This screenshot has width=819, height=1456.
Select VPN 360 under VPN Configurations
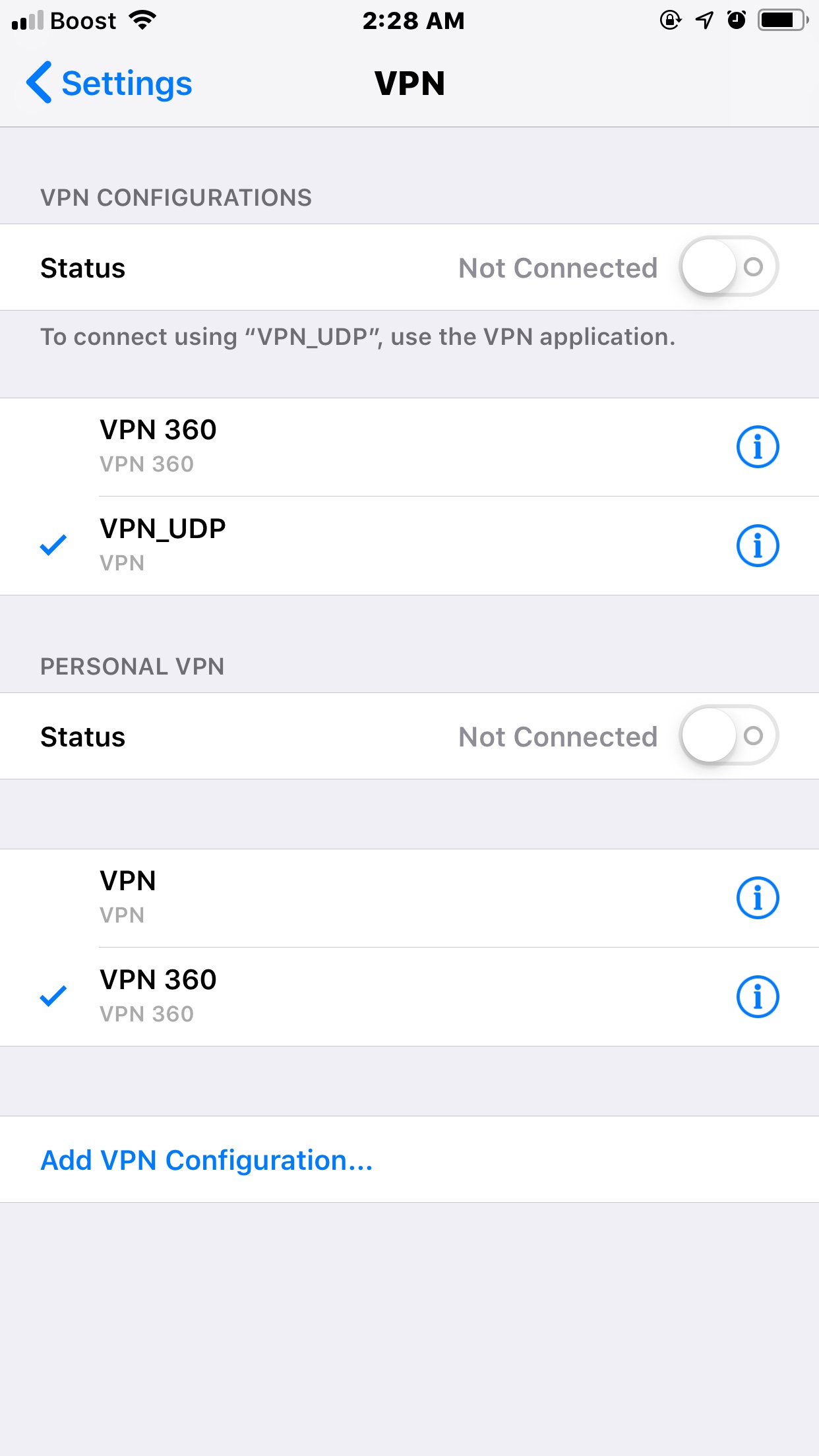tap(330, 446)
